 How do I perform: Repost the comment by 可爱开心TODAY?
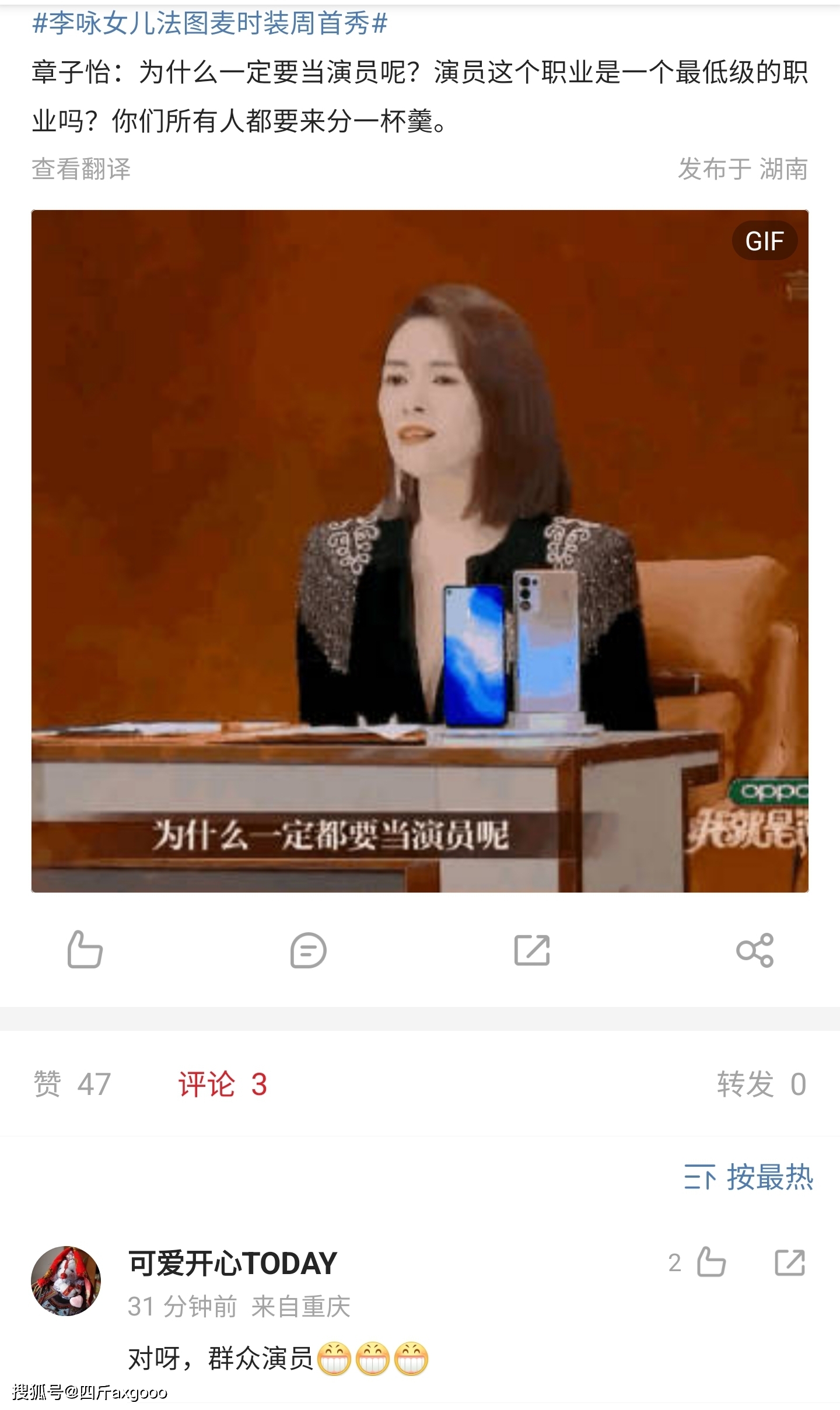coord(790,1262)
